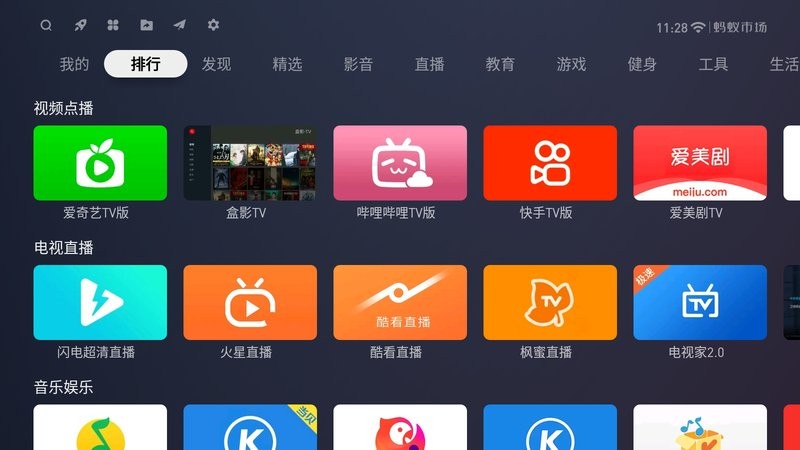800x450 pixels.
Task: Switch to the 我的 tab
Action: tap(74, 64)
